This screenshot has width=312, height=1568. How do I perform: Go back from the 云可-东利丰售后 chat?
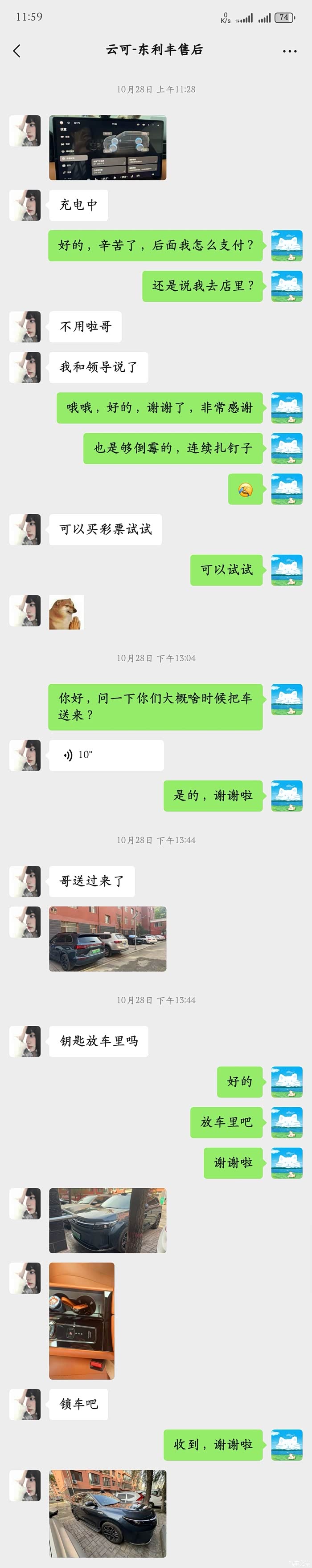coord(17,51)
